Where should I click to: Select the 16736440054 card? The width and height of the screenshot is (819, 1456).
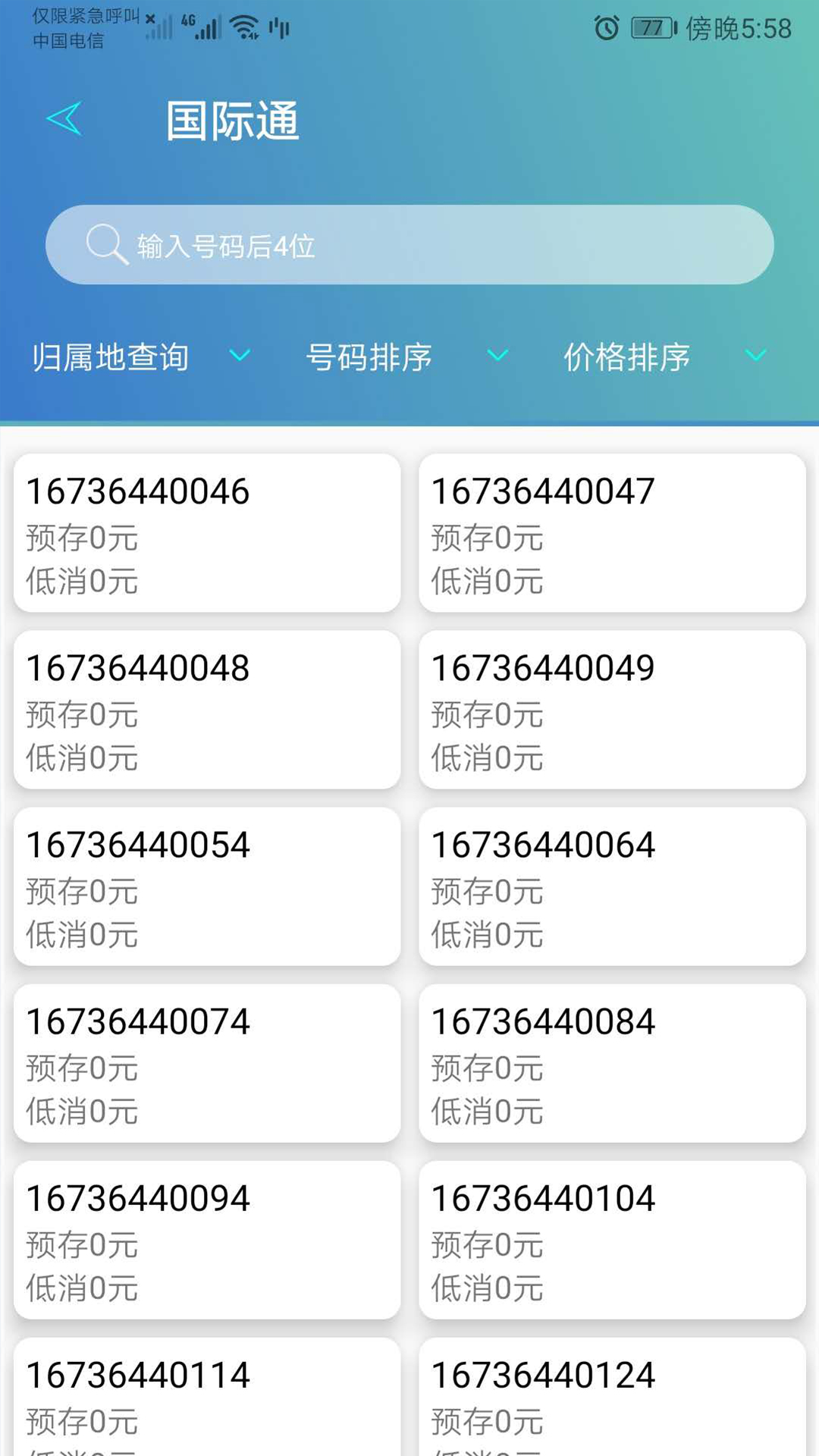pos(207,886)
